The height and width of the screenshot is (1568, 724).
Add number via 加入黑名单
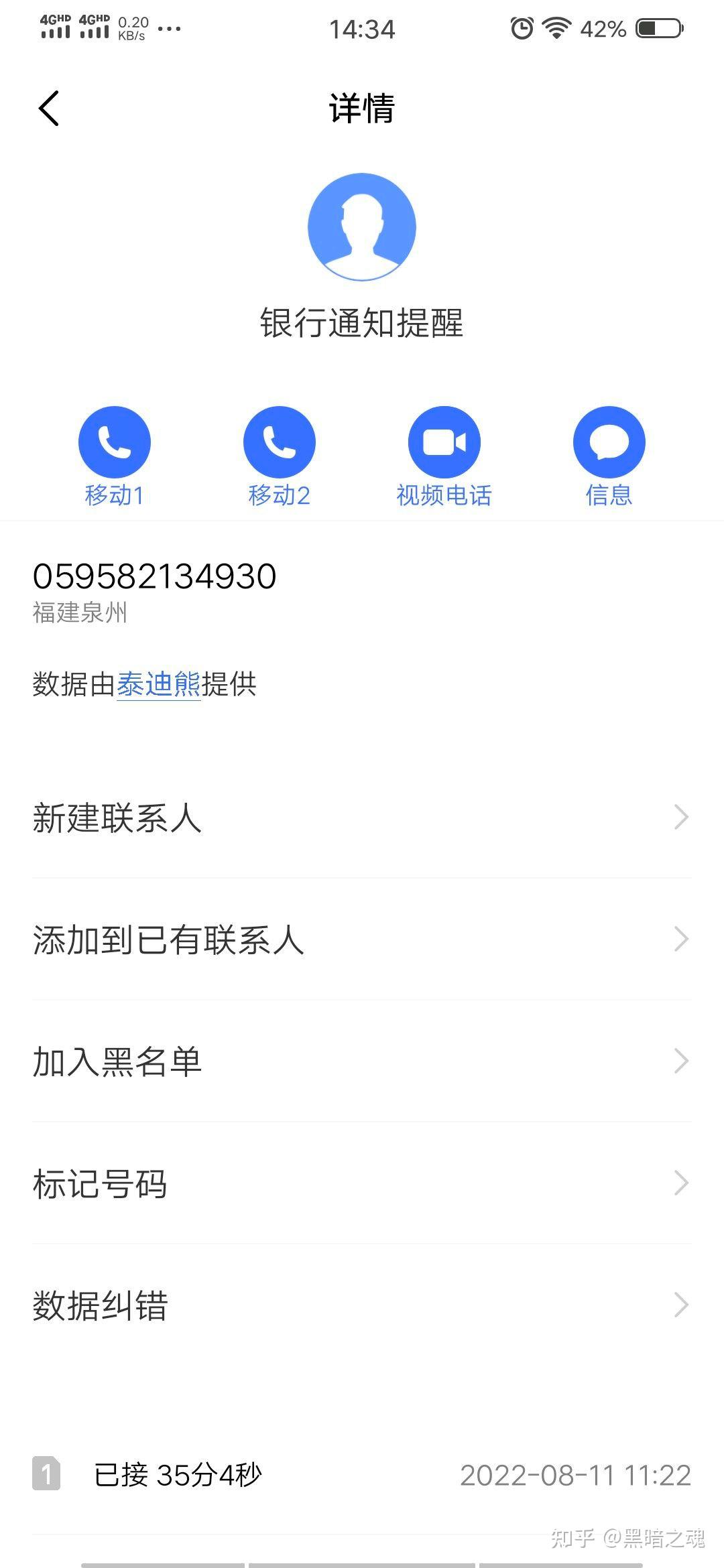[362, 1061]
